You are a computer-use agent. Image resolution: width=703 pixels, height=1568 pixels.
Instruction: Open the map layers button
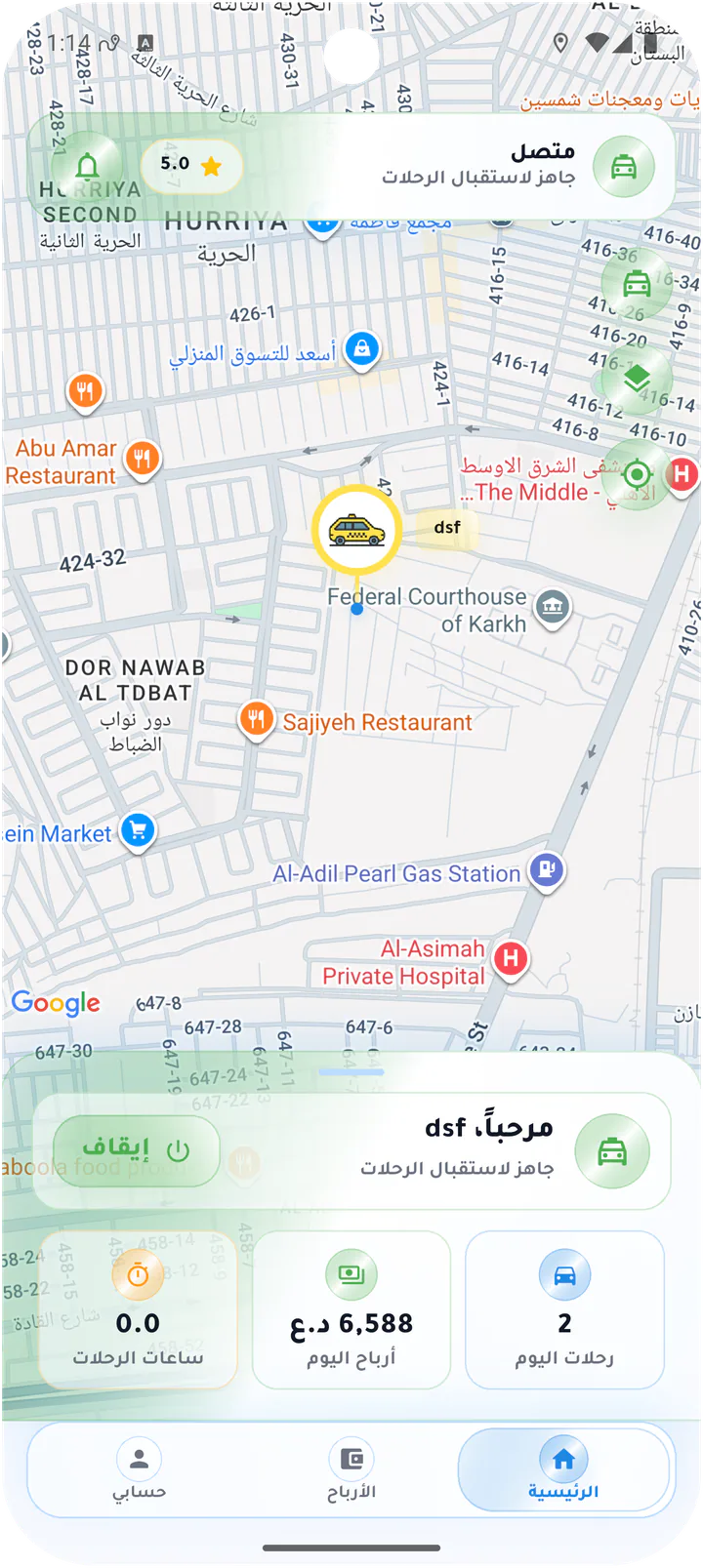point(638,380)
